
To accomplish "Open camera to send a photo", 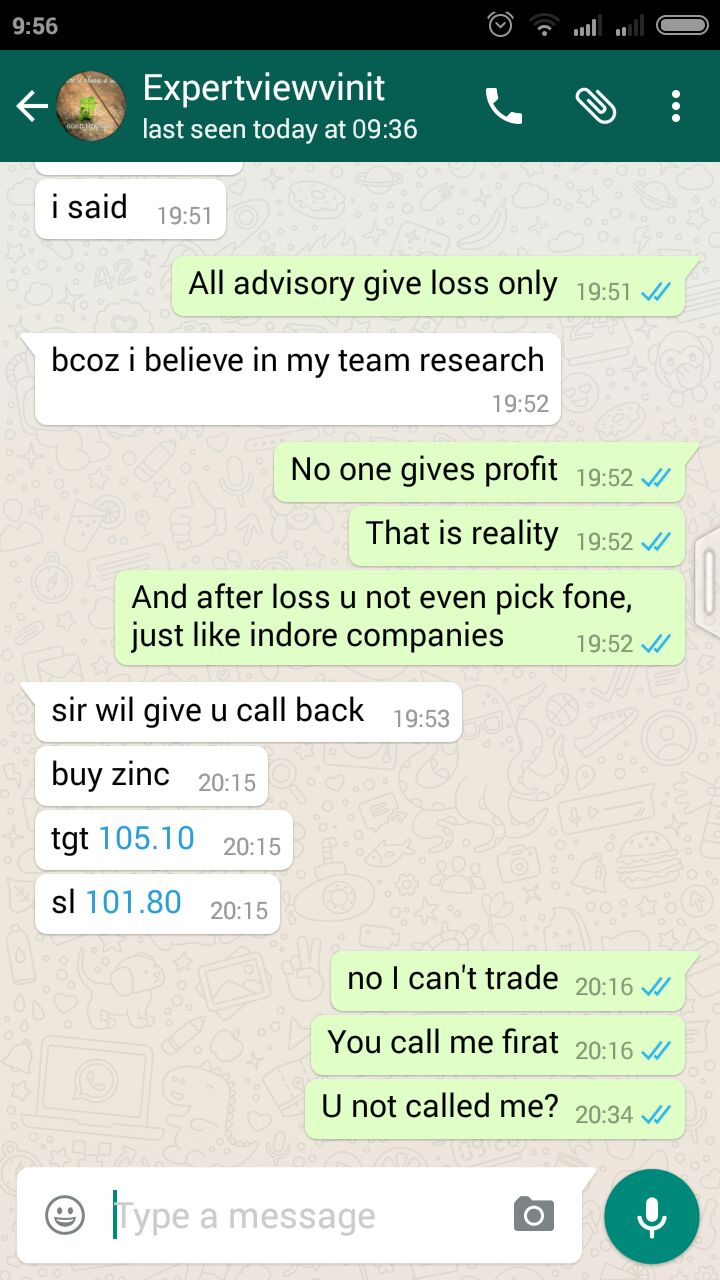I will tap(533, 1215).
